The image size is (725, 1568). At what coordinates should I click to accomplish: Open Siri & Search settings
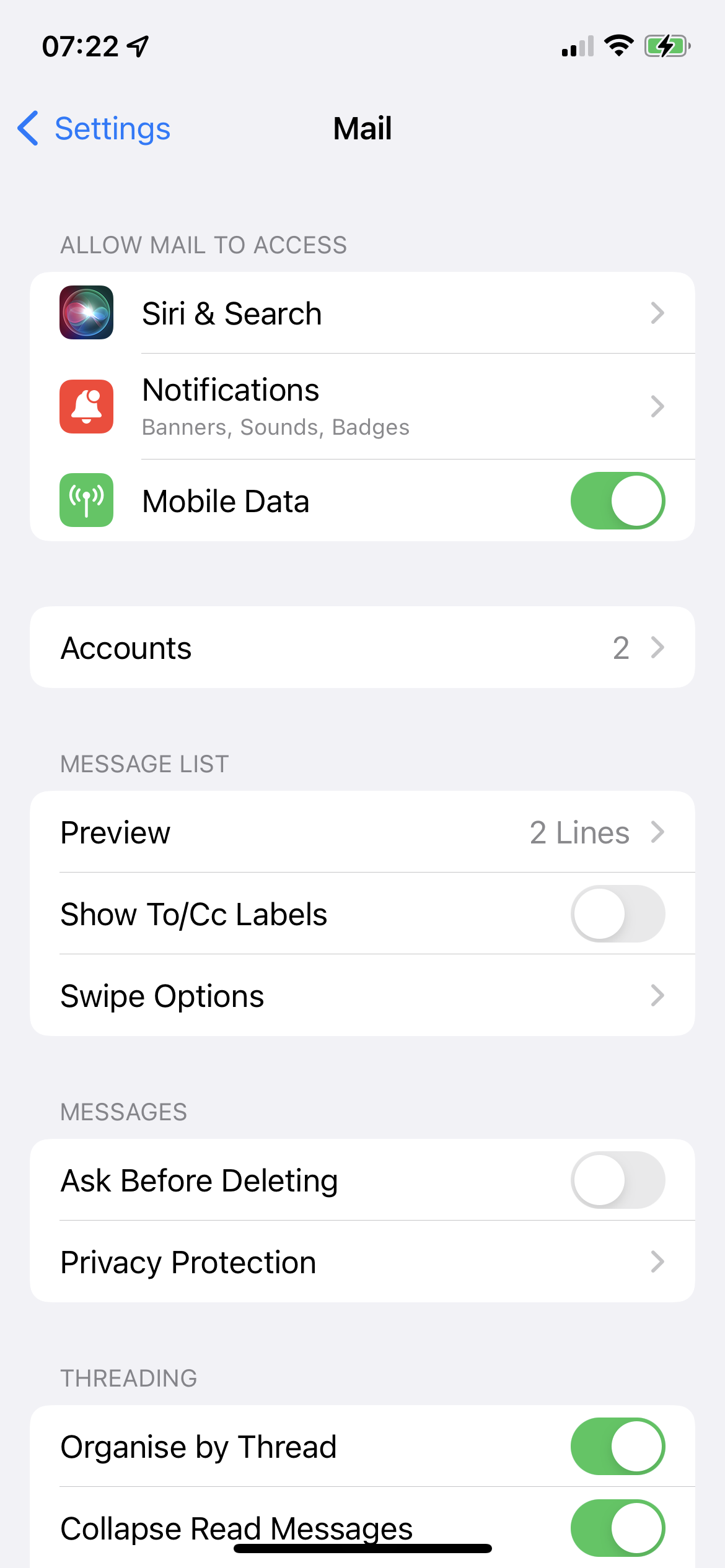[362, 313]
